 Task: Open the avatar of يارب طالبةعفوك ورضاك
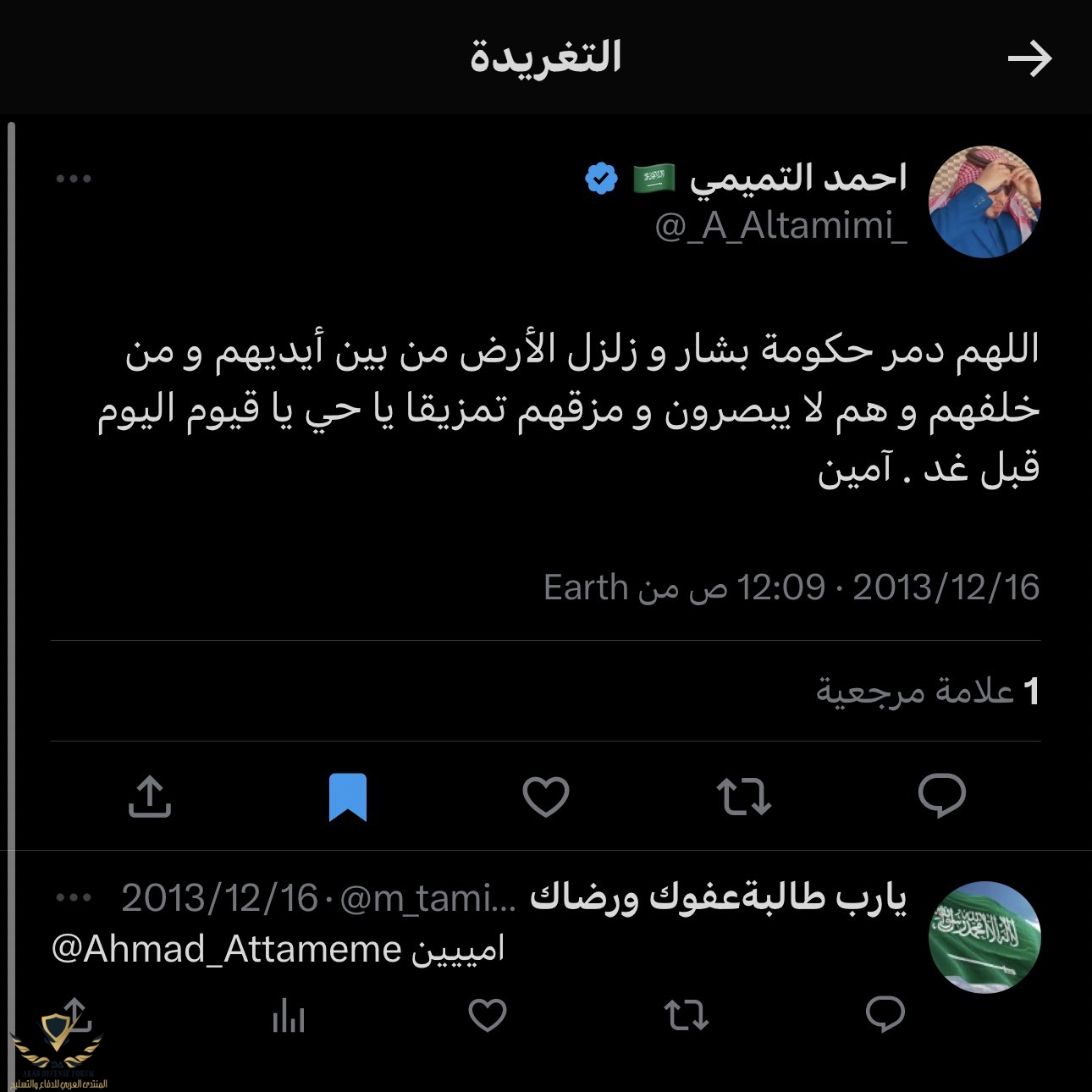984,936
